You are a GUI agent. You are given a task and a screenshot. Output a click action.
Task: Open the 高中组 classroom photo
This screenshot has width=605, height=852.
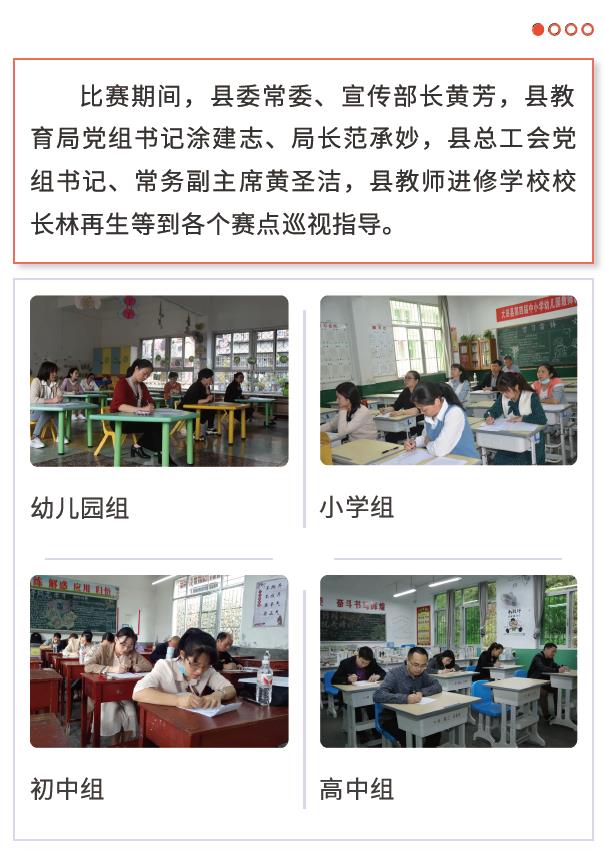coord(448,661)
